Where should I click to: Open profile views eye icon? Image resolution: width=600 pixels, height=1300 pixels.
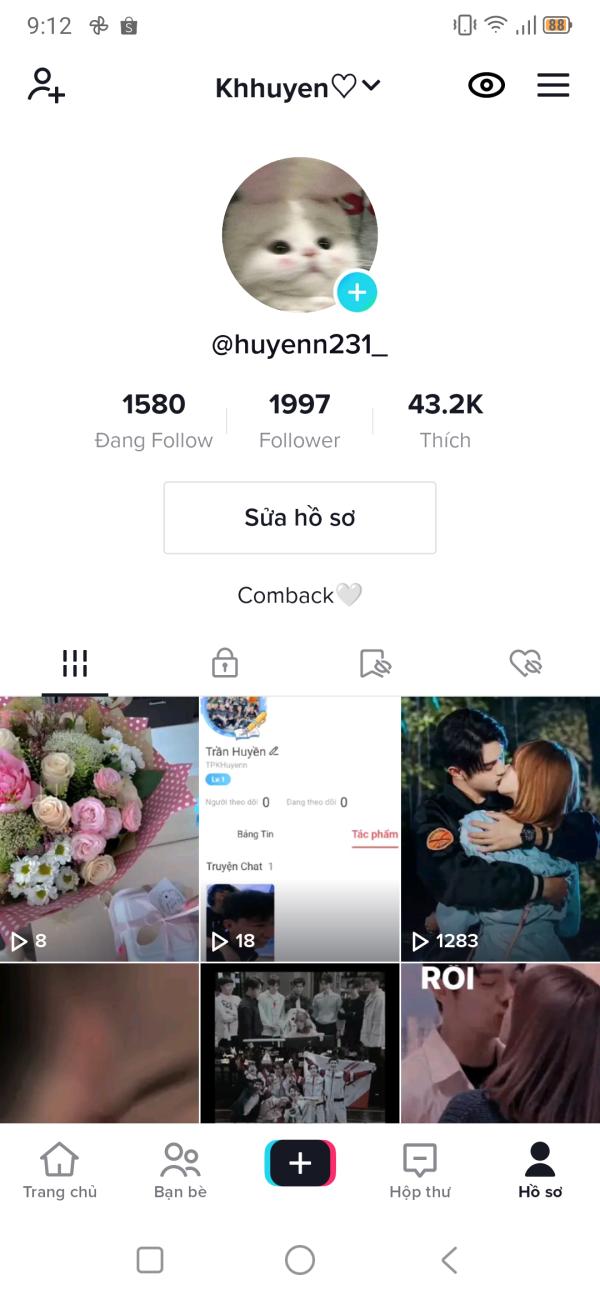click(x=486, y=85)
